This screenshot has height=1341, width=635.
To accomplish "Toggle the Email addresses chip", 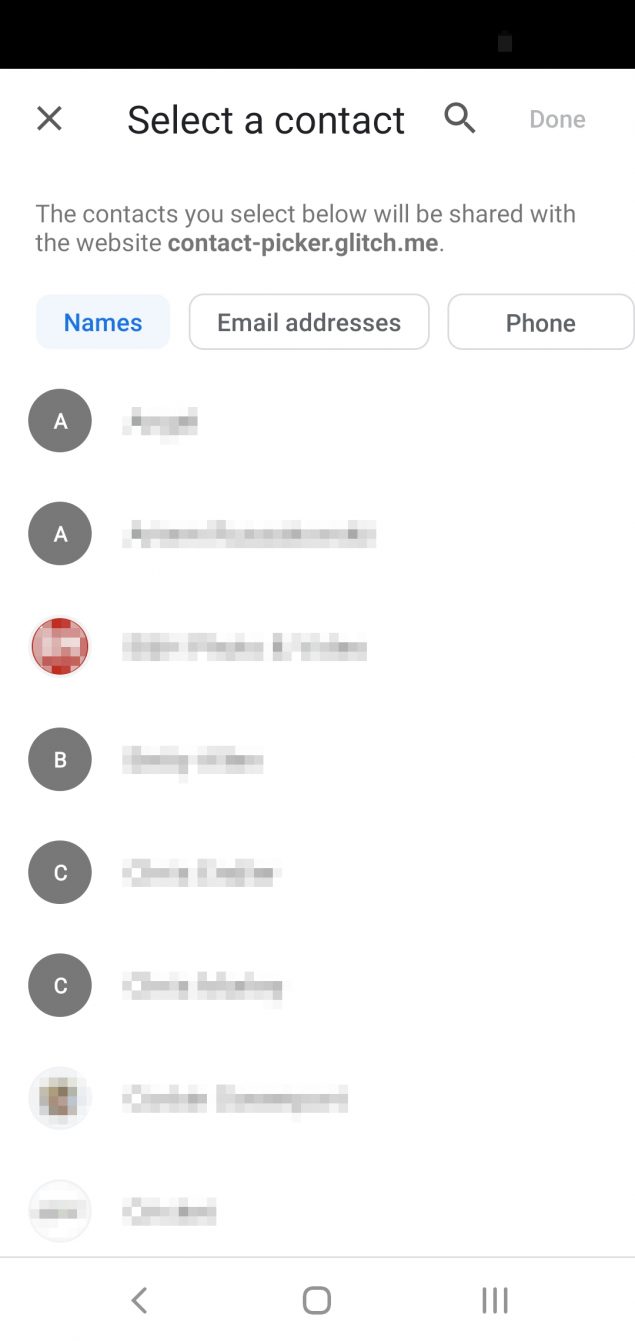I will 309,322.
